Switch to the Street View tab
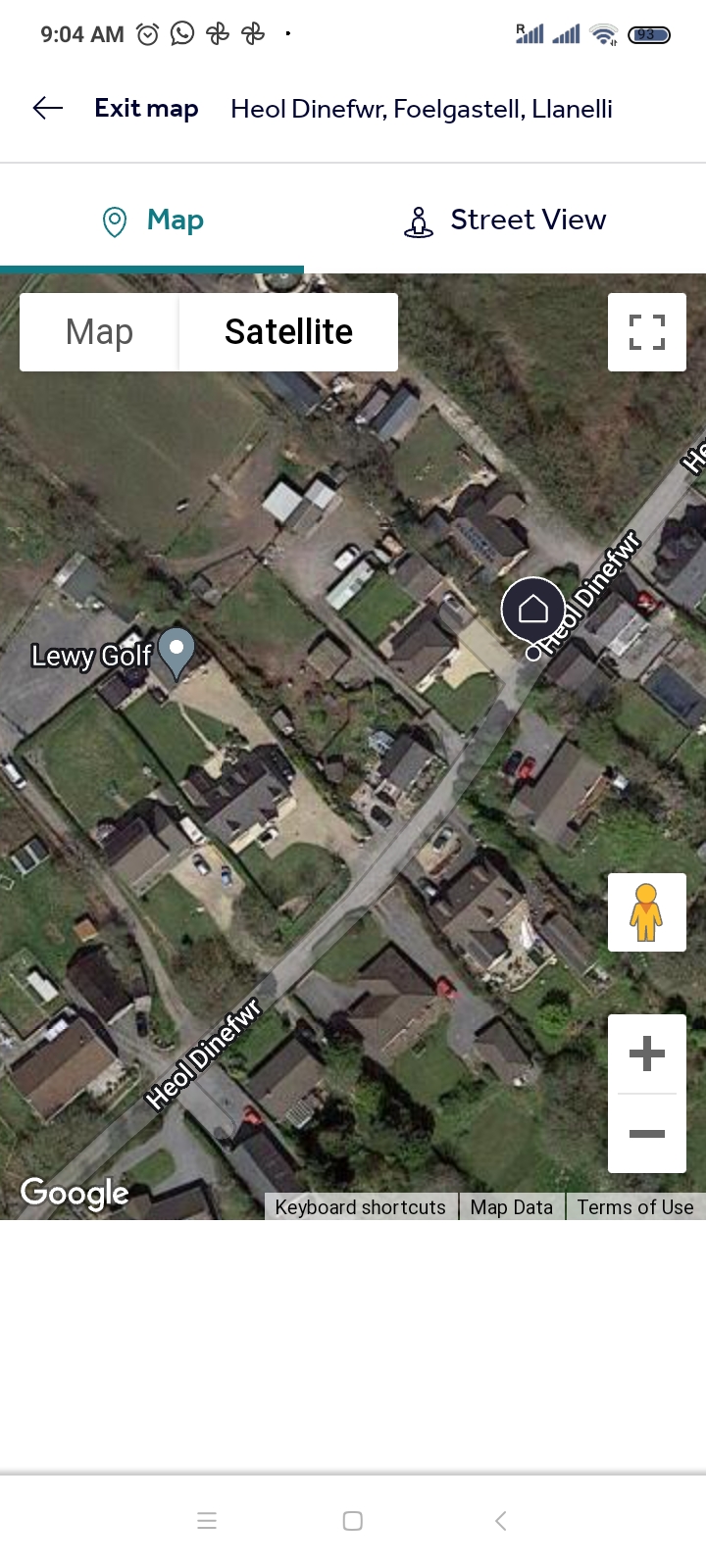The height and width of the screenshot is (1568, 706). [x=505, y=220]
